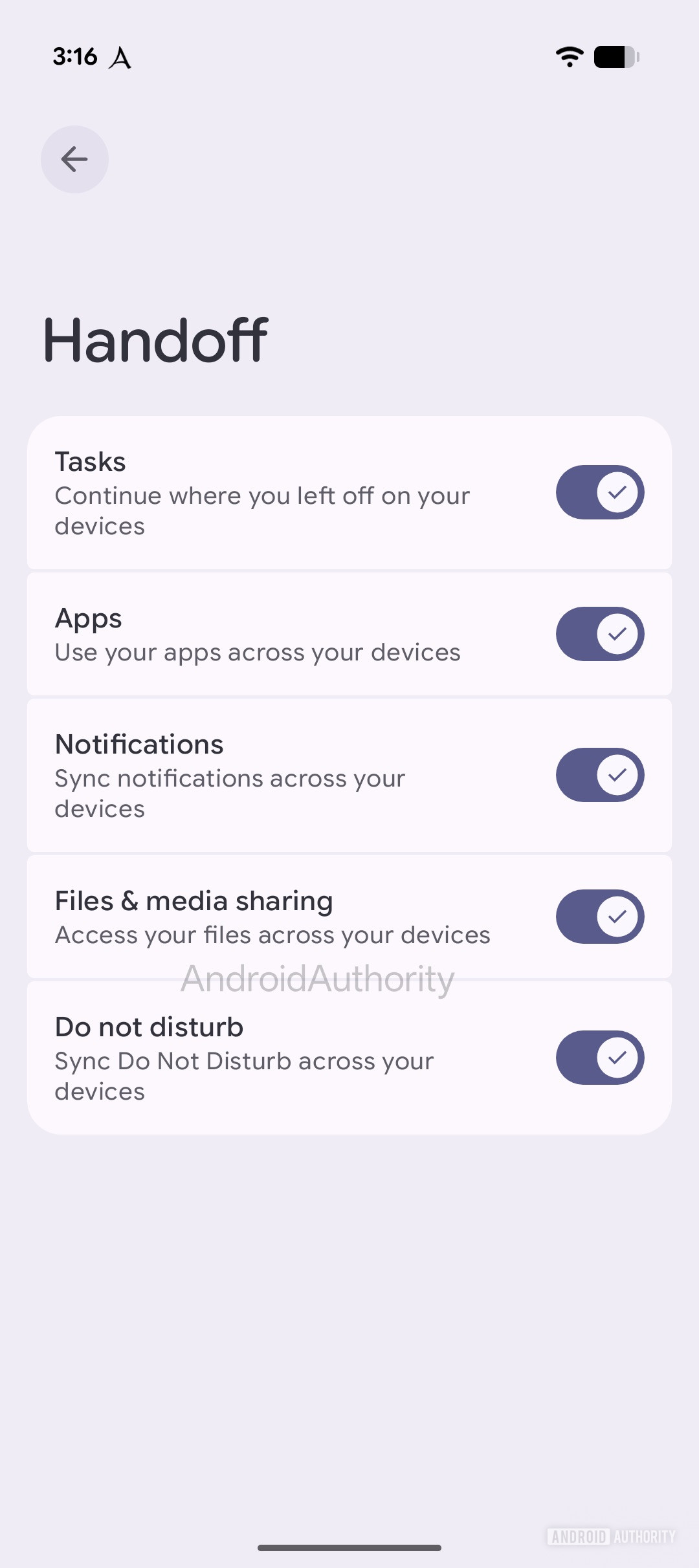The width and height of the screenshot is (699, 1568).
Task: Disable Do not disturb syncing
Action: pyautogui.click(x=599, y=1058)
